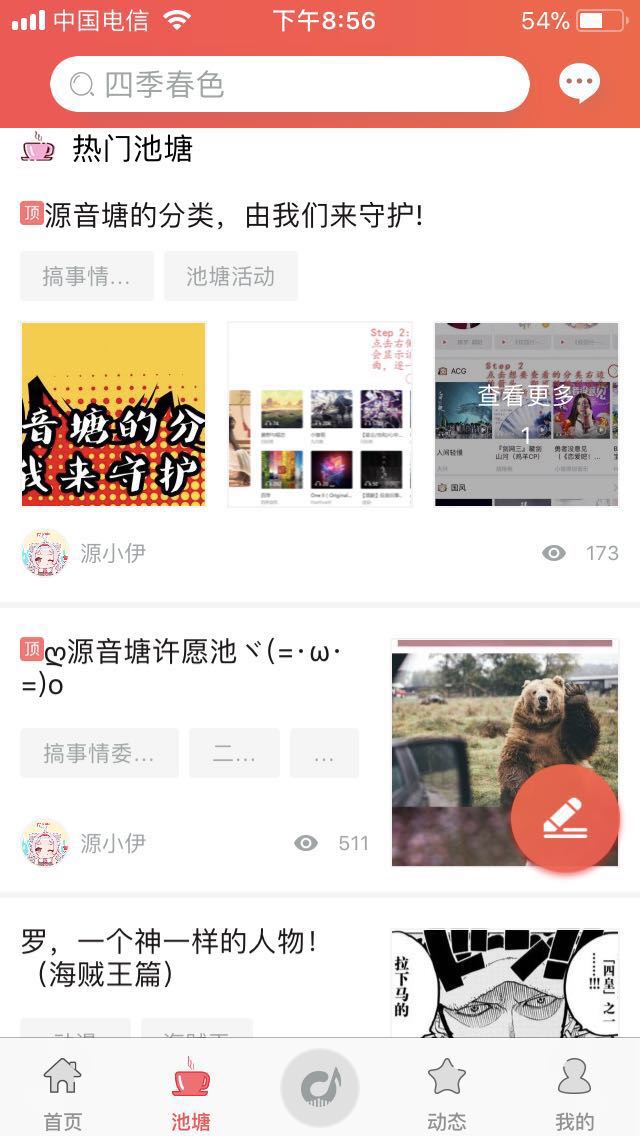Switch to the 池塘 tab
640x1136 pixels.
pos(191,1092)
